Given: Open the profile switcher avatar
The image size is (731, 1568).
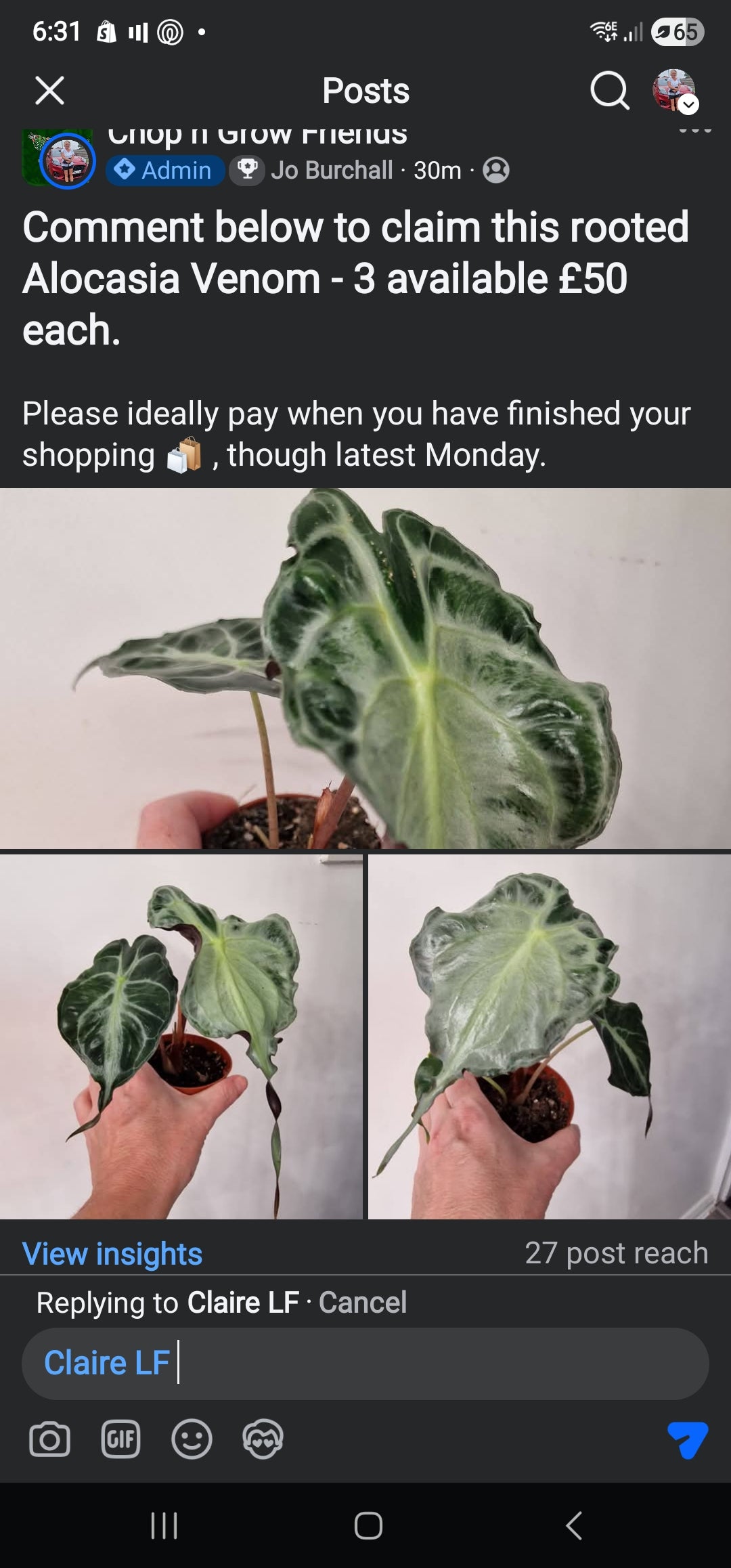Looking at the screenshot, I should 674,91.
